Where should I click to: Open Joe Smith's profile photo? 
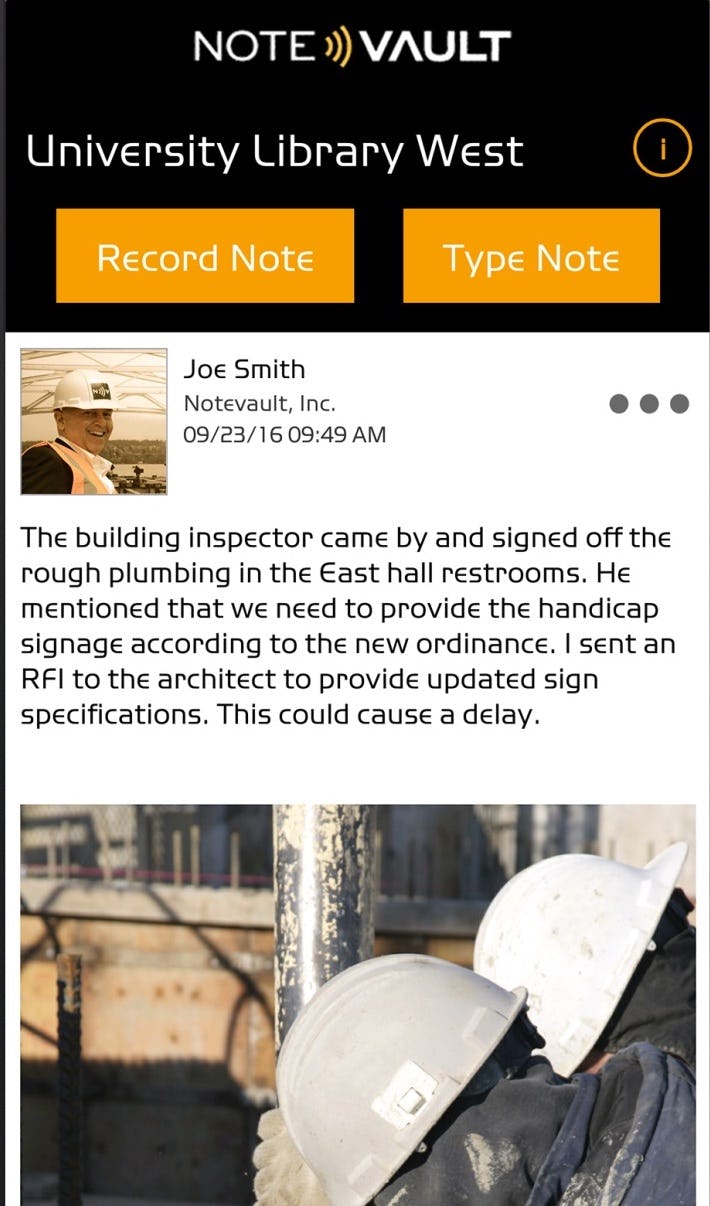click(x=94, y=421)
